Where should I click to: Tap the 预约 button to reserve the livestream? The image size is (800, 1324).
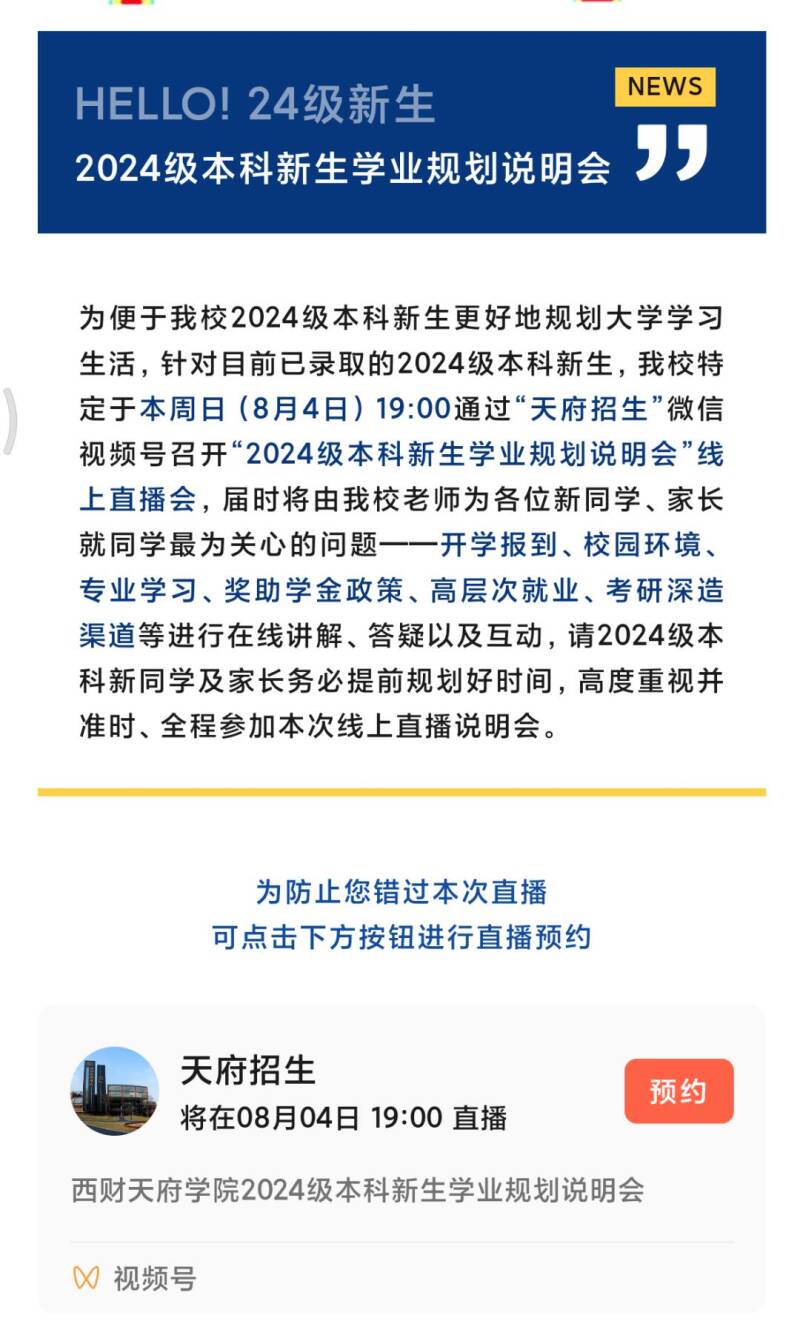tap(679, 1091)
